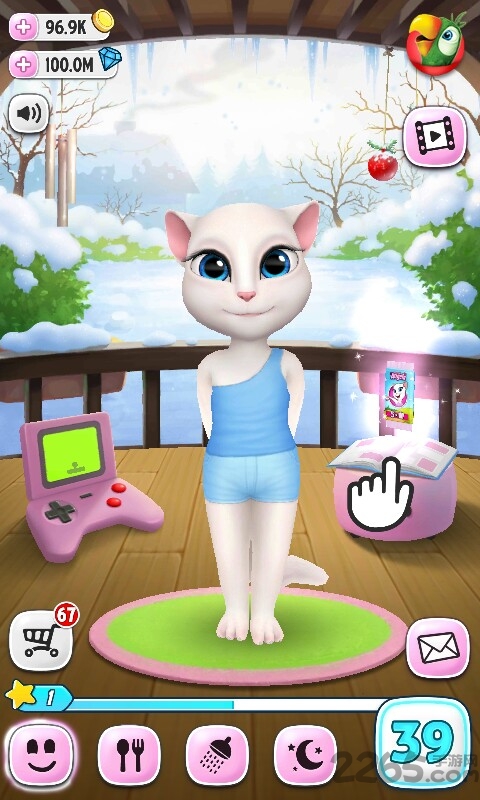Go to the feeding fork and knife room
The image size is (480, 800).
point(130,755)
